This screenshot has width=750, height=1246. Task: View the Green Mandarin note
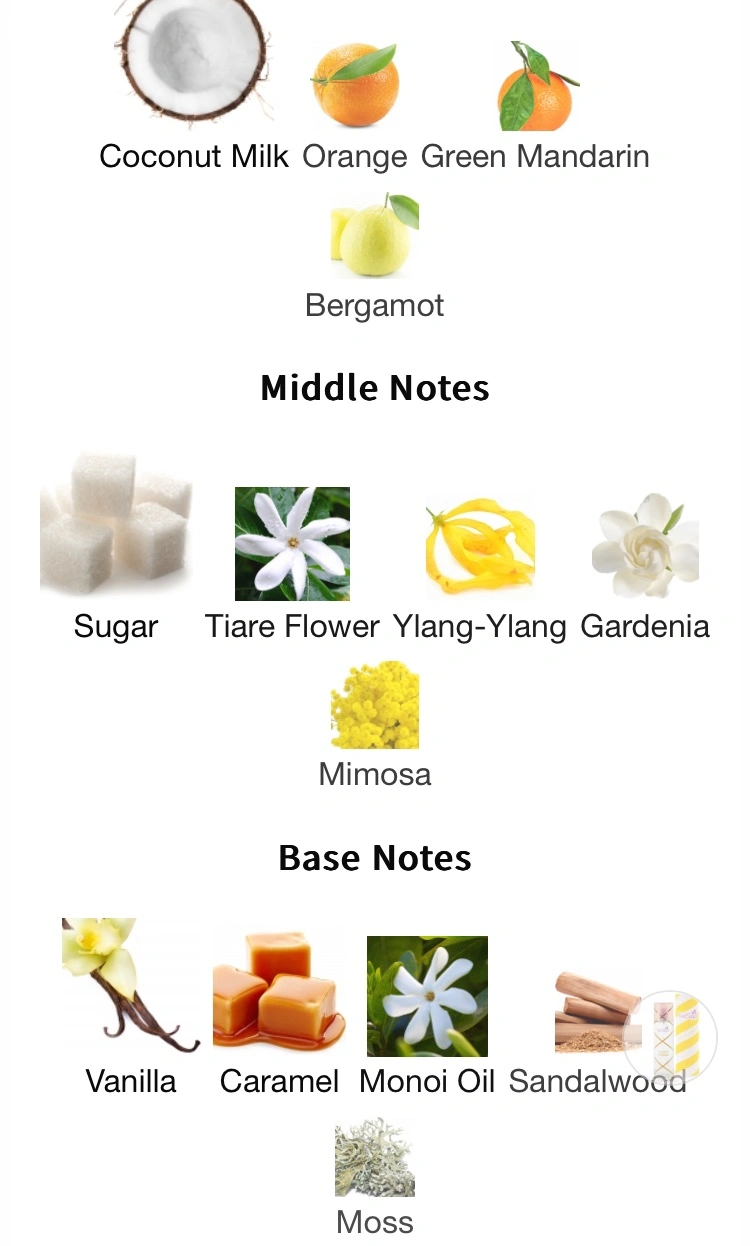click(535, 107)
